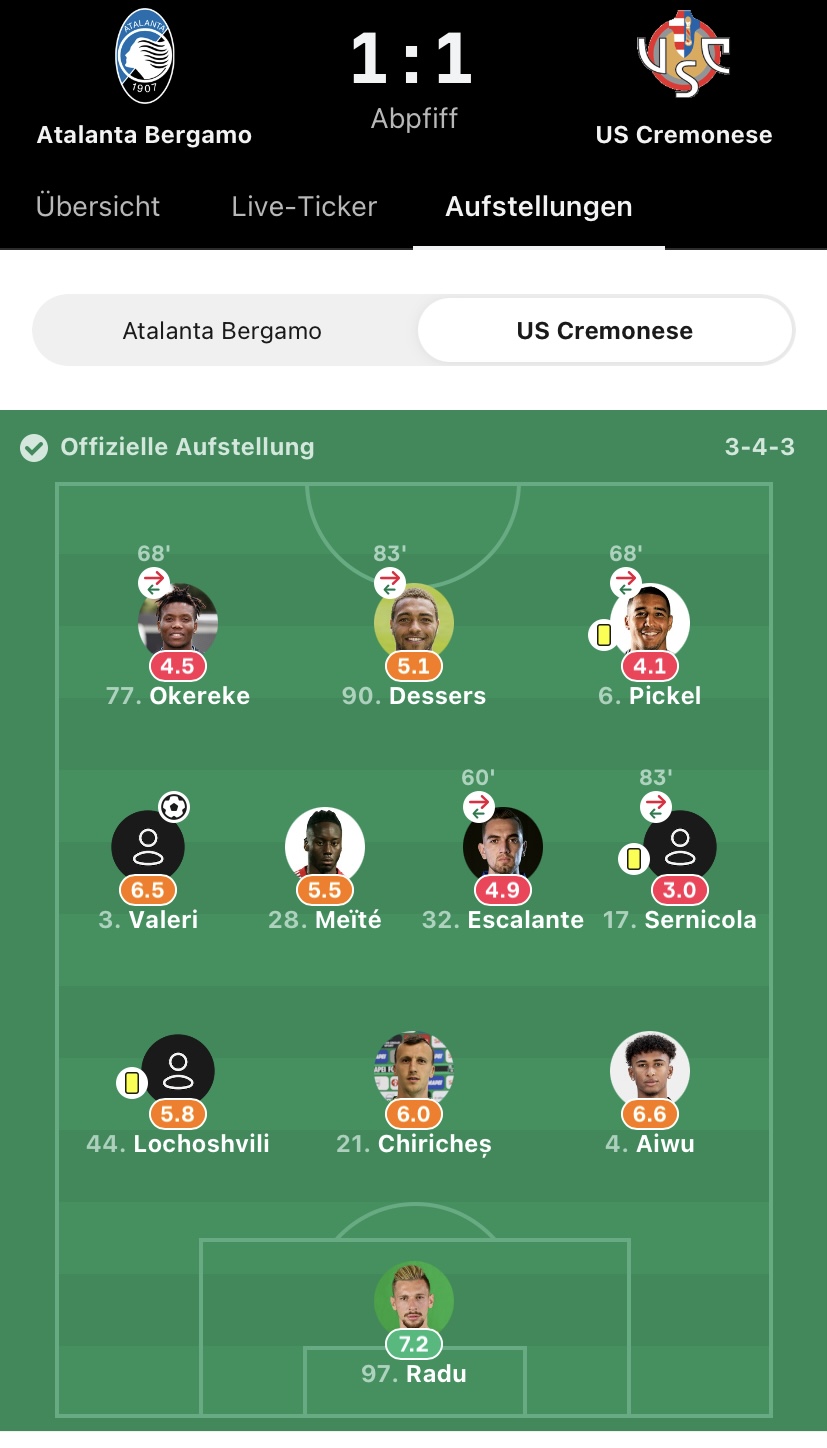View Meïté's player profile

click(325, 864)
